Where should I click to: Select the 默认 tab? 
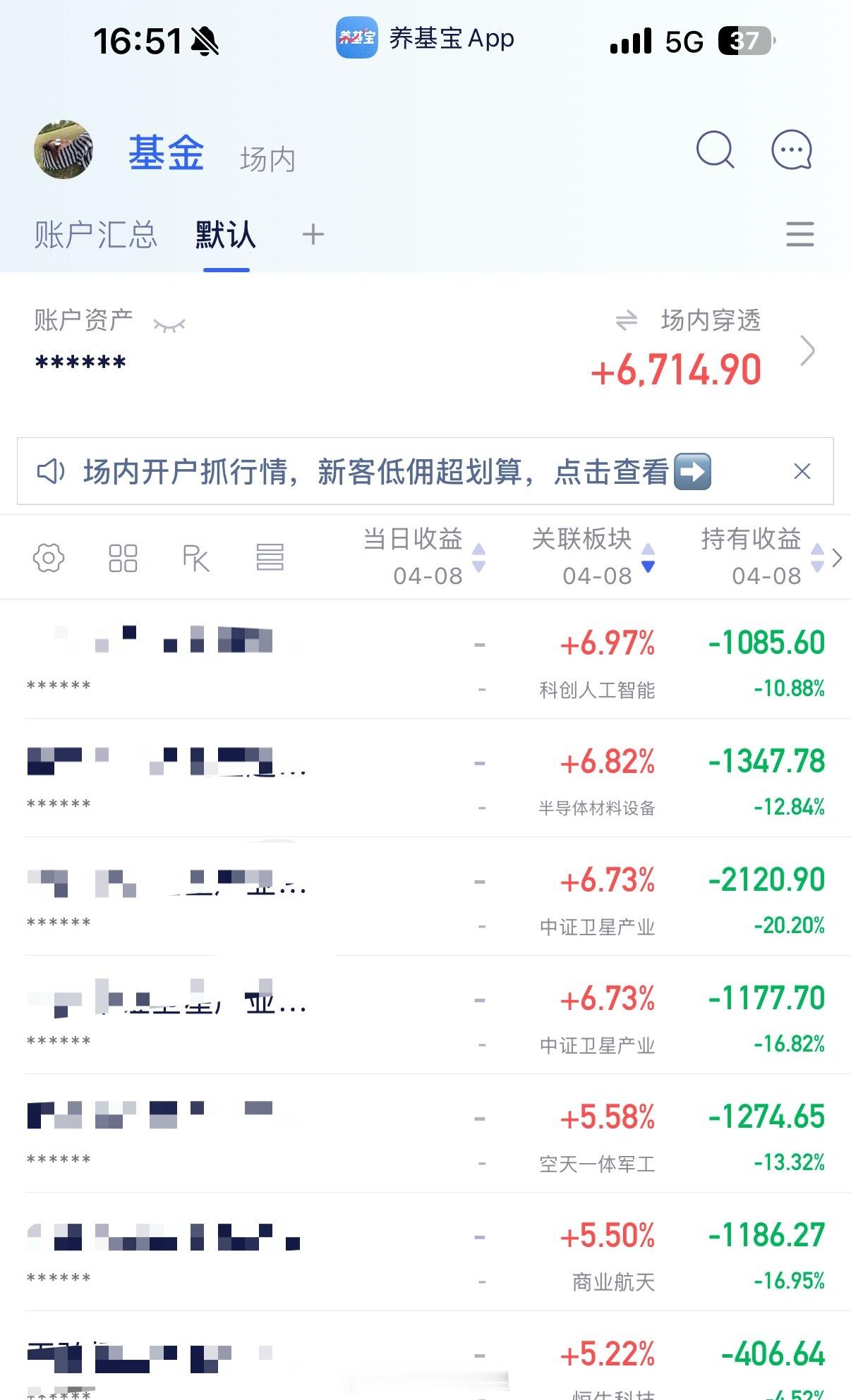point(224,235)
